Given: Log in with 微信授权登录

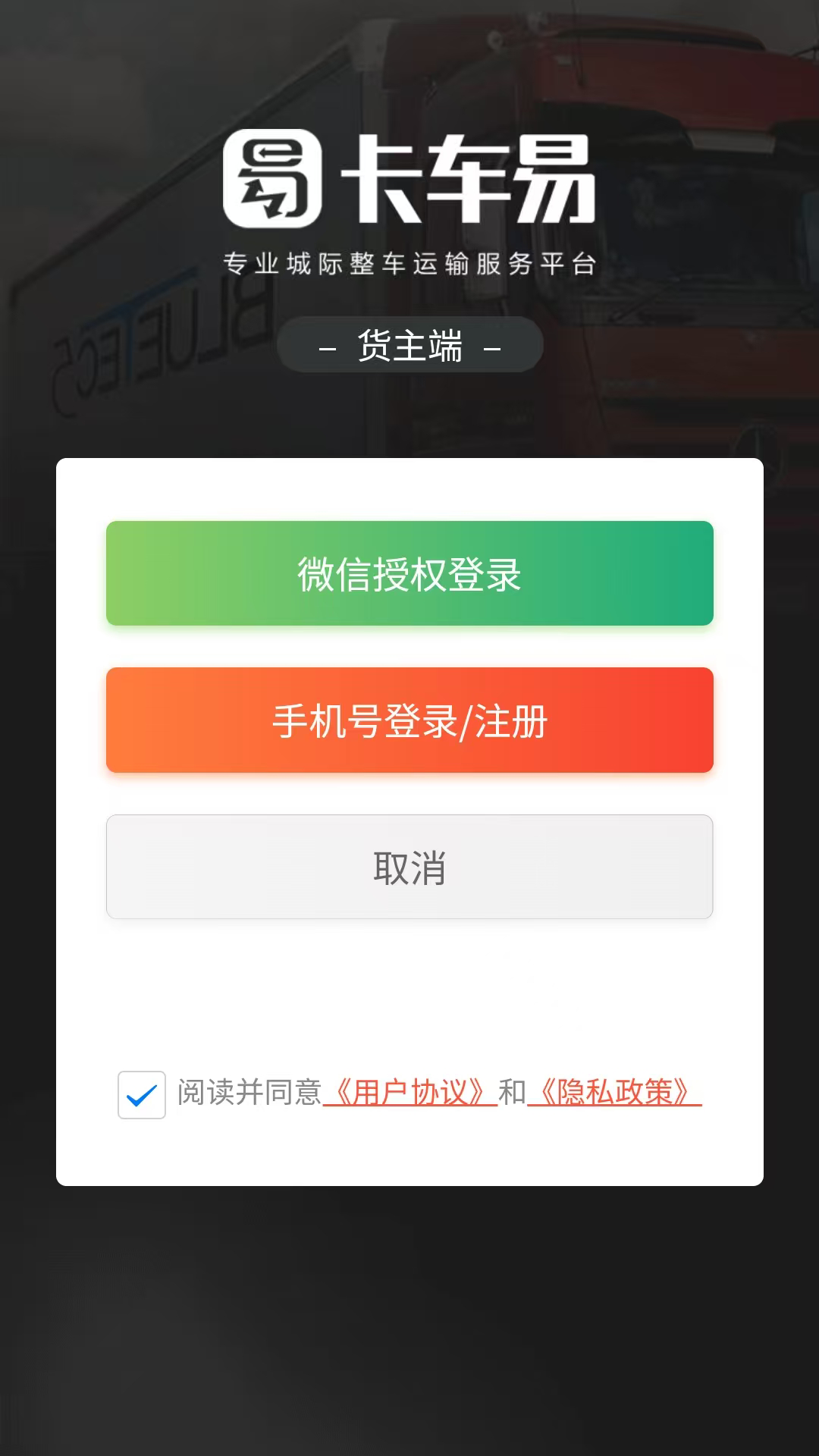Looking at the screenshot, I should [409, 573].
